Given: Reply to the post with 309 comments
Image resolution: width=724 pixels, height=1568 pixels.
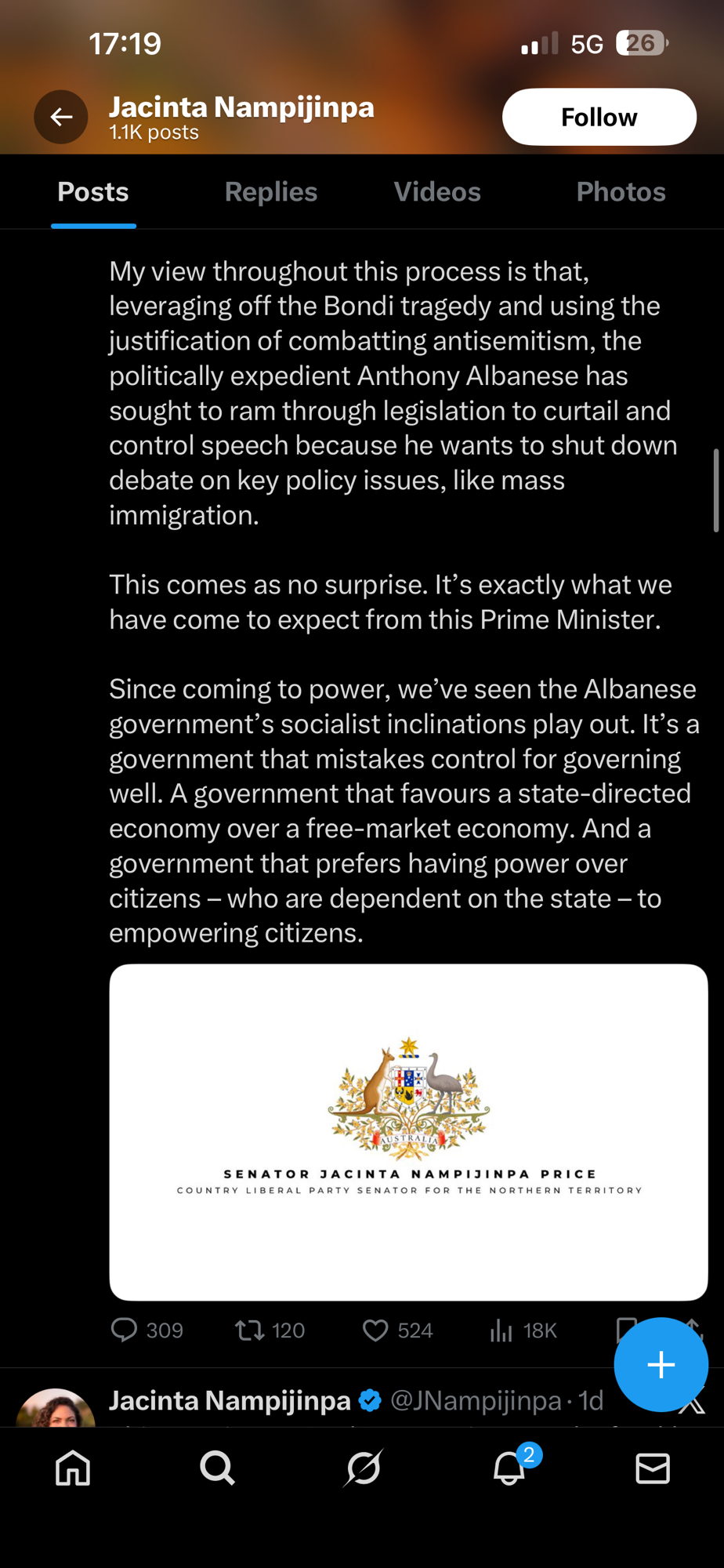Looking at the screenshot, I should 125,1330.
